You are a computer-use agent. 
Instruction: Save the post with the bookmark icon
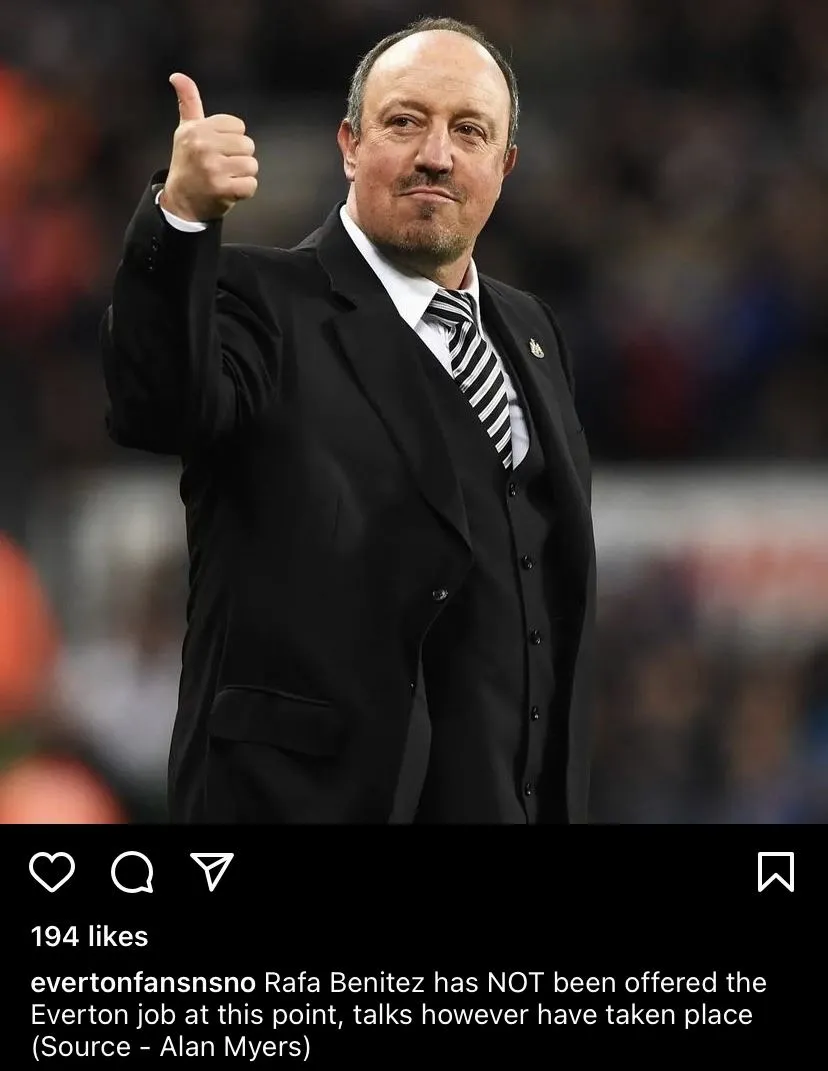(x=776, y=872)
